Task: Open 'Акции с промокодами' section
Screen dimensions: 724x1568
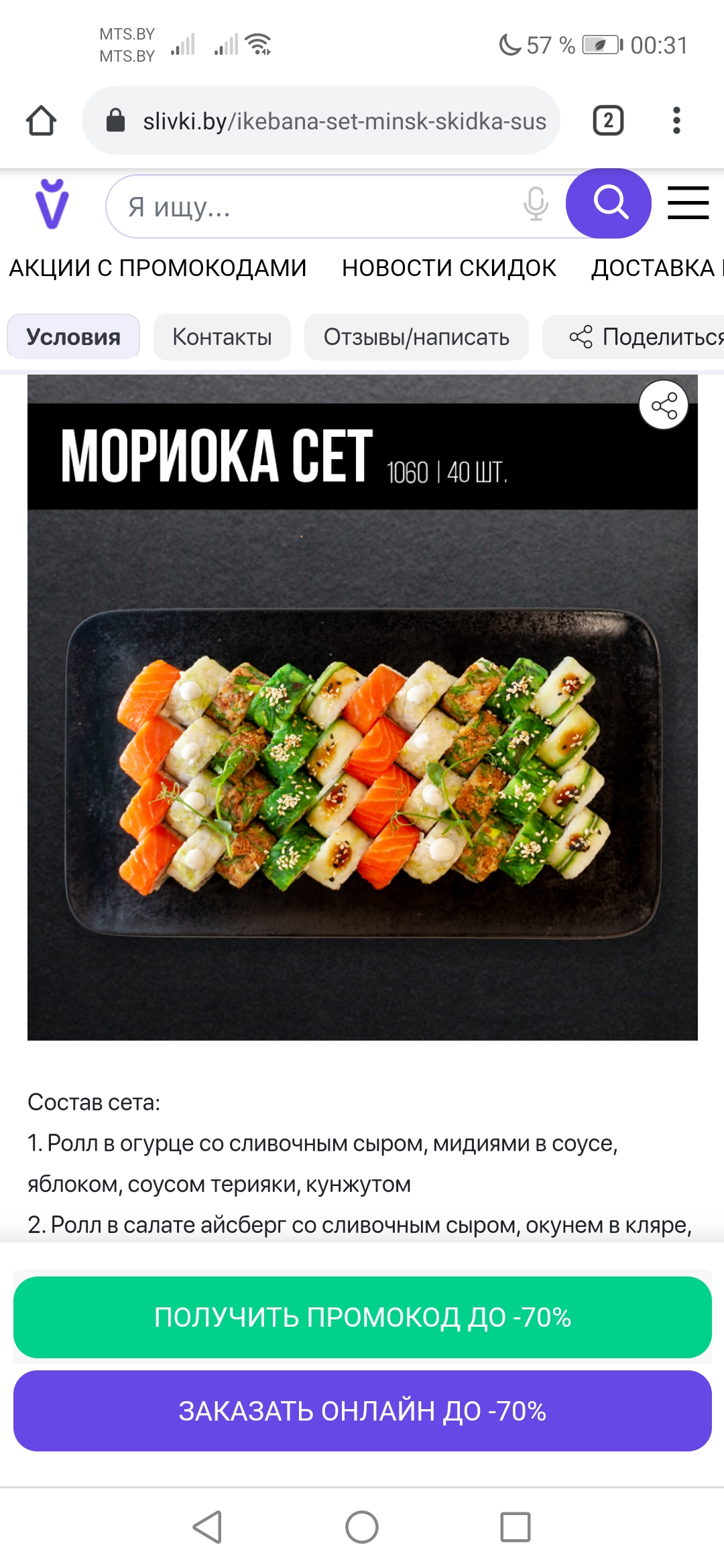Action: (158, 268)
